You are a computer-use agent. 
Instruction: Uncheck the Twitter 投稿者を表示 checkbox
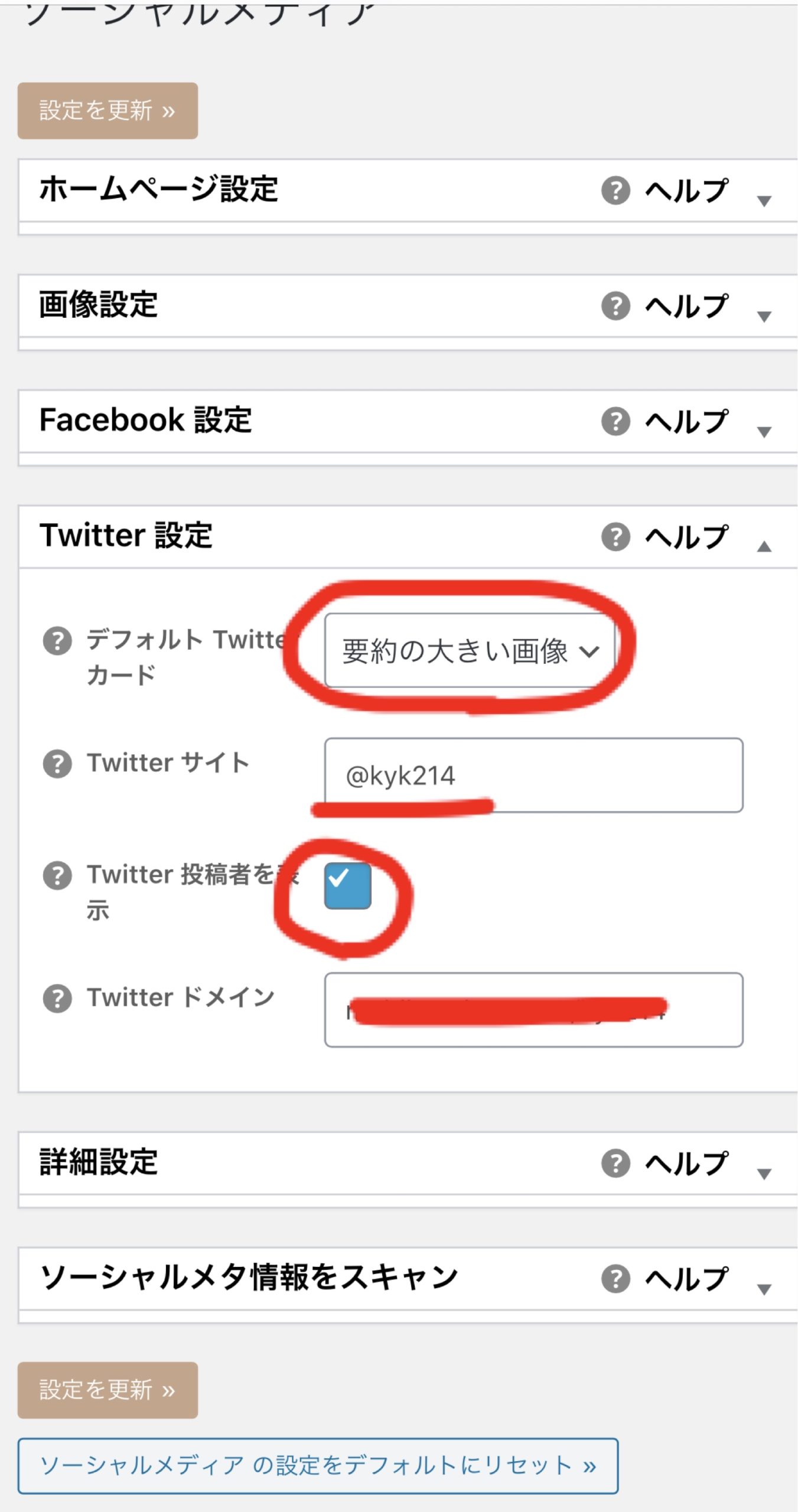[348, 885]
